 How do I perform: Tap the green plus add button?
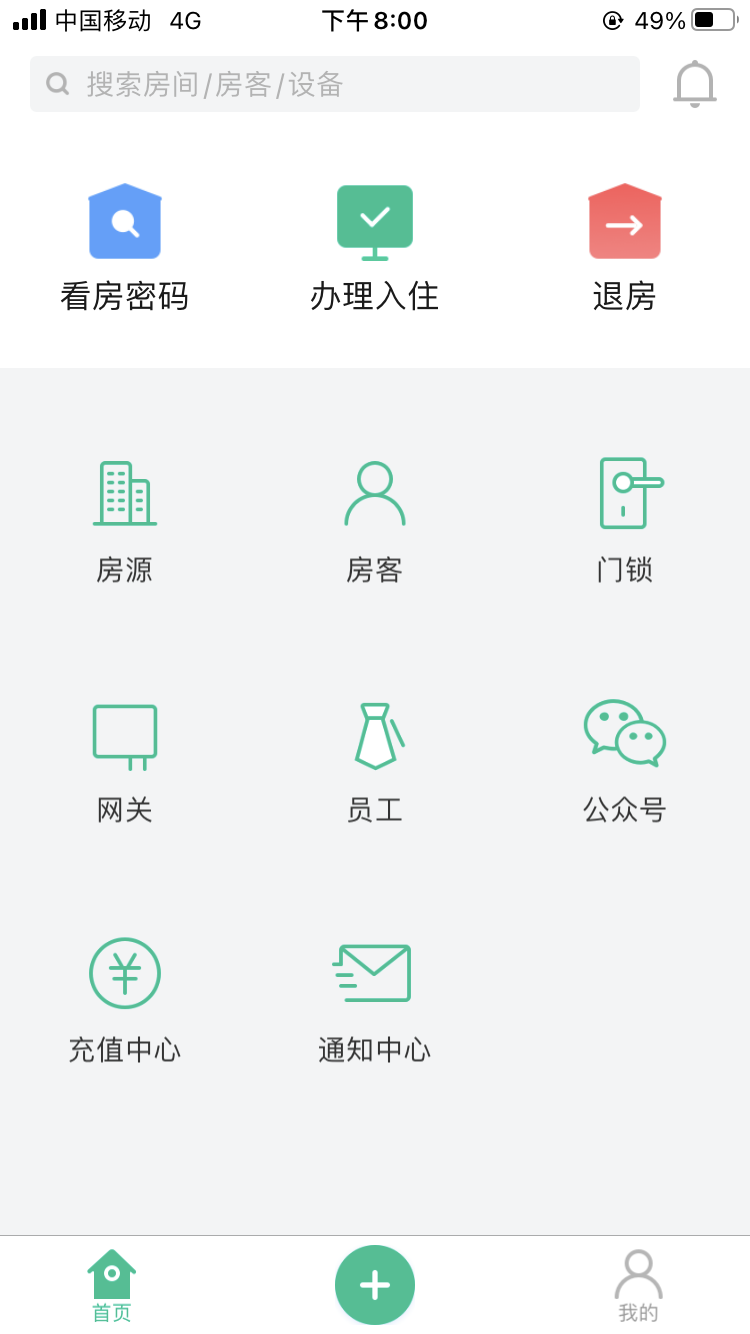(x=375, y=1285)
